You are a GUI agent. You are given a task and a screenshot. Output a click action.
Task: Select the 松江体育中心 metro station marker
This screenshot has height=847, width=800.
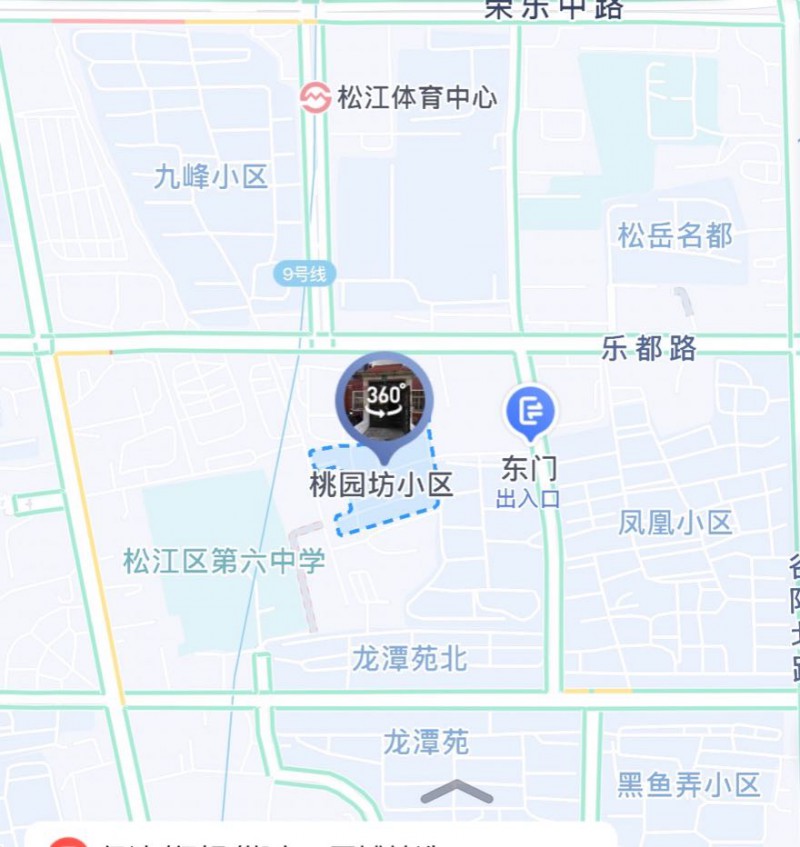click(x=316, y=98)
